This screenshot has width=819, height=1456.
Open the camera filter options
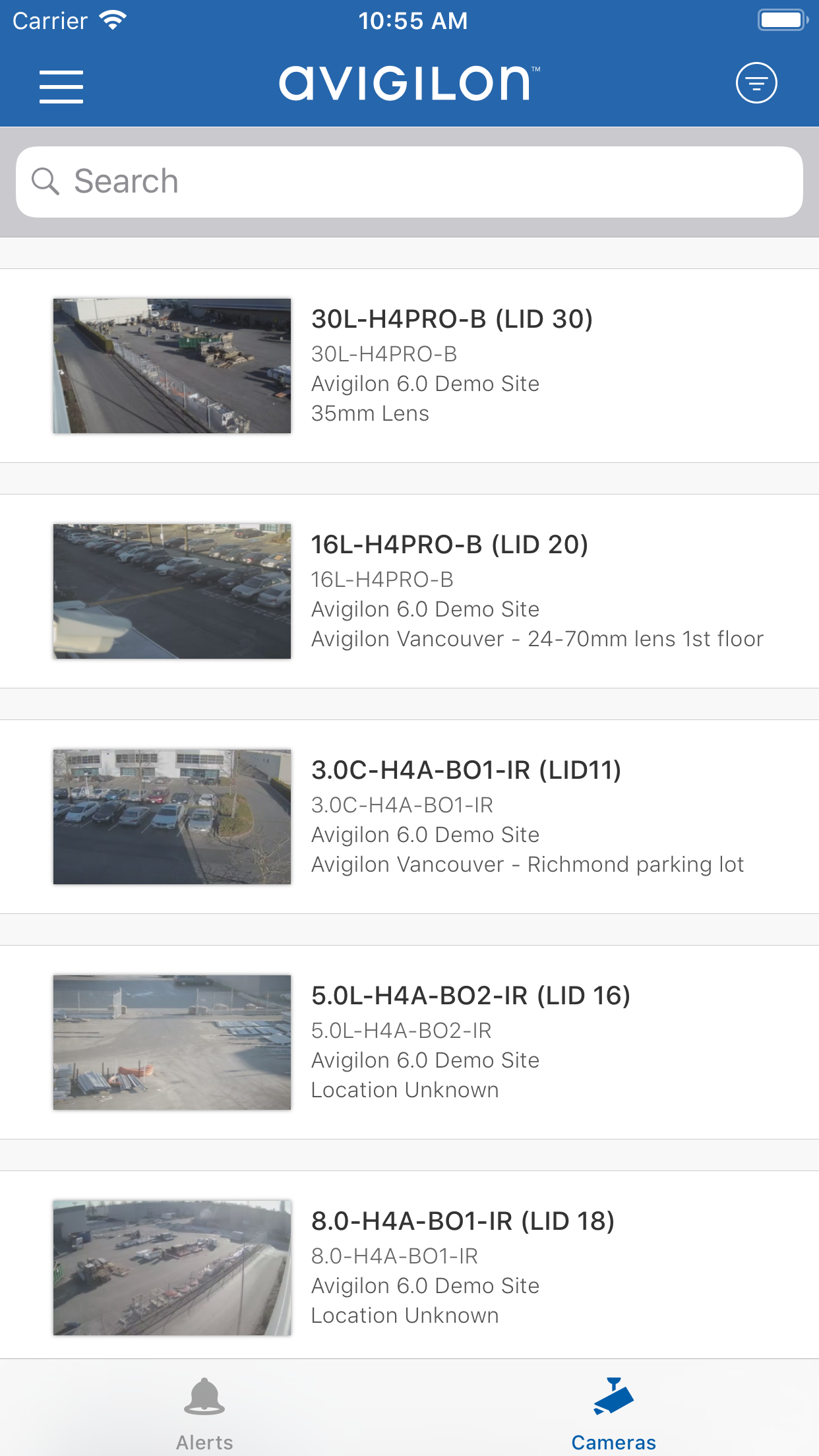tap(756, 82)
